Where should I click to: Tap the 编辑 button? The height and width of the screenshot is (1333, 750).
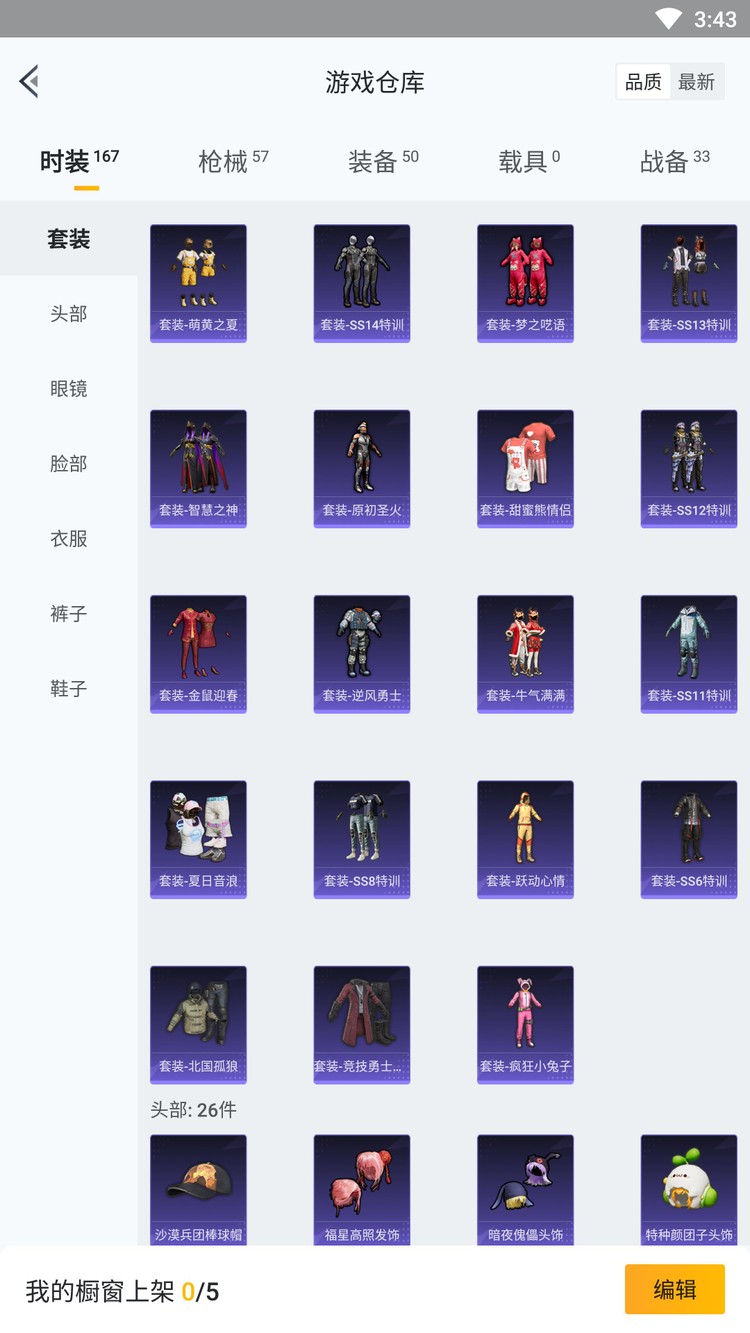tap(674, 1289)
